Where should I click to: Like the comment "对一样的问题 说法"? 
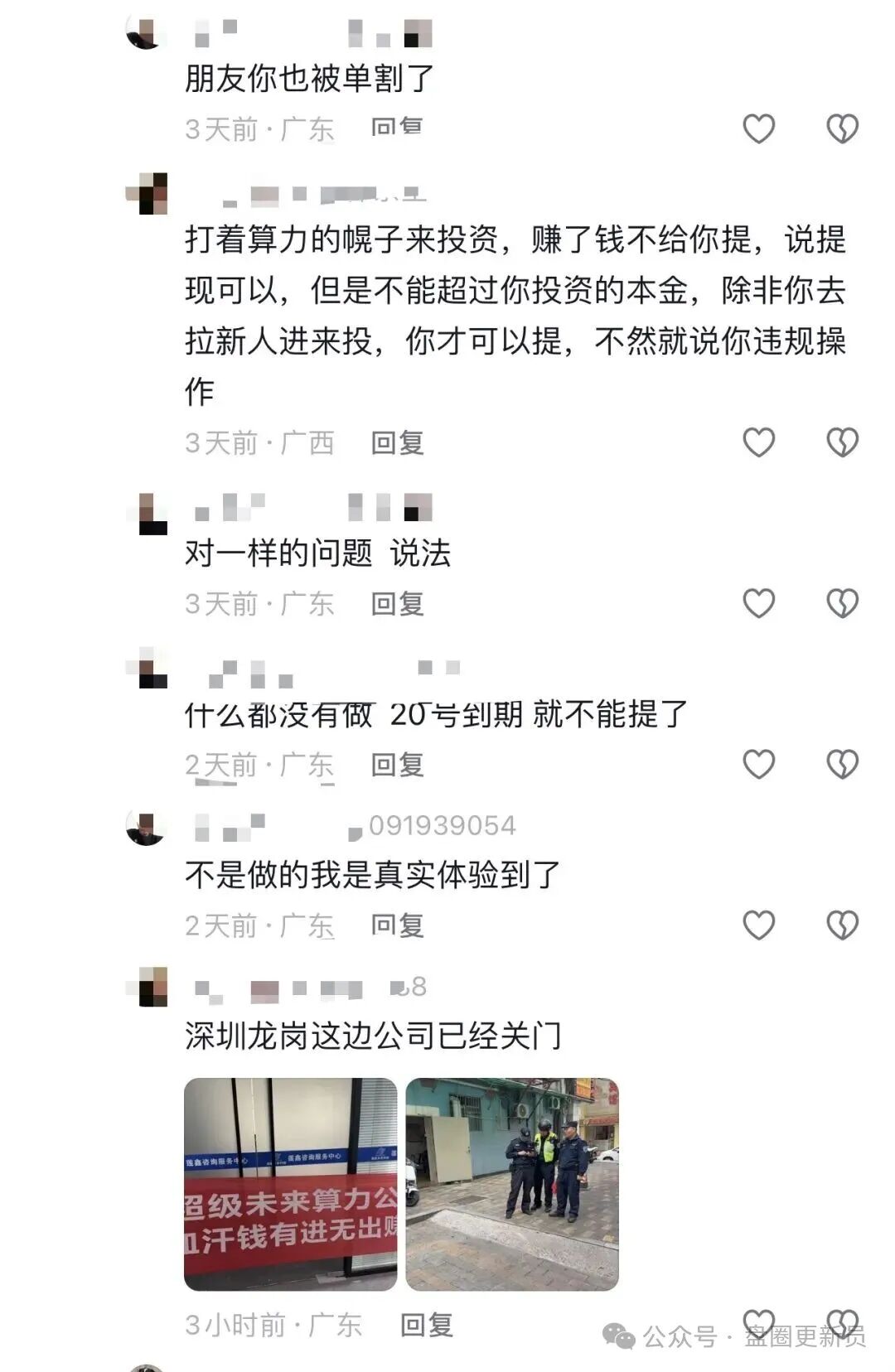[x=758, y=603]
